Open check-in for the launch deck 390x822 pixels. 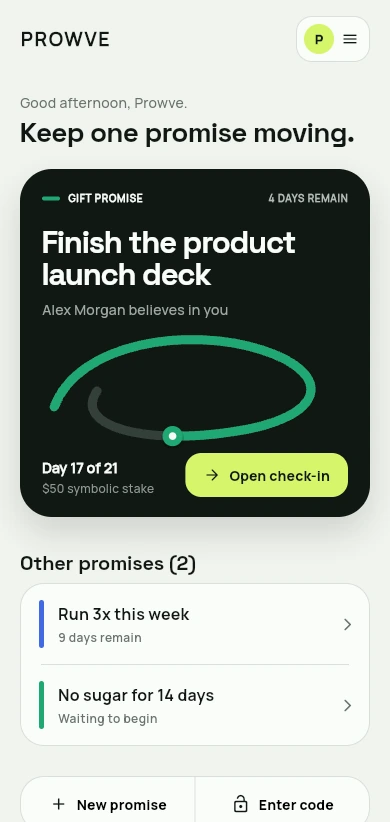pyautogui.click(x=266, y=475)
